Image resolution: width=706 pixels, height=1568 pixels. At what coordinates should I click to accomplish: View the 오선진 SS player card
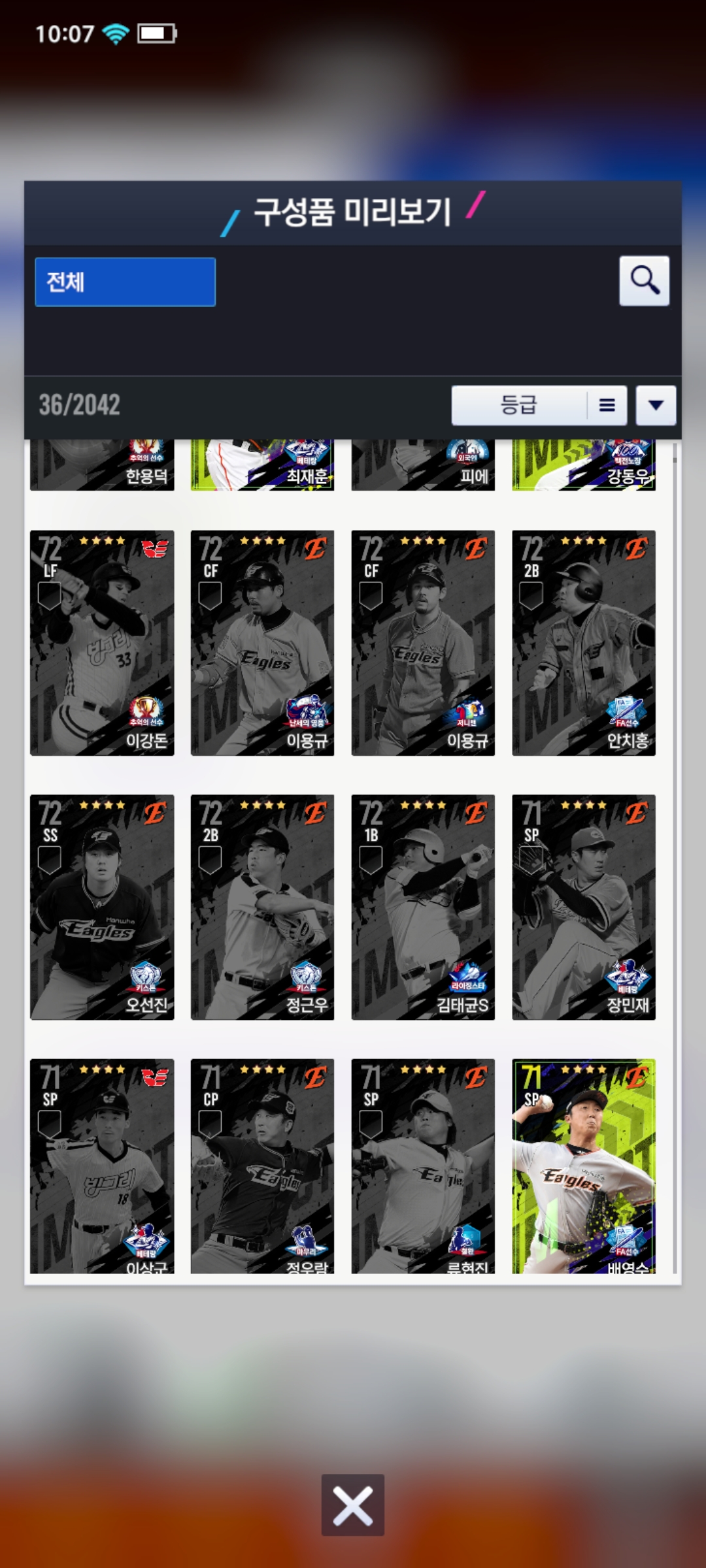pos(102,907)
